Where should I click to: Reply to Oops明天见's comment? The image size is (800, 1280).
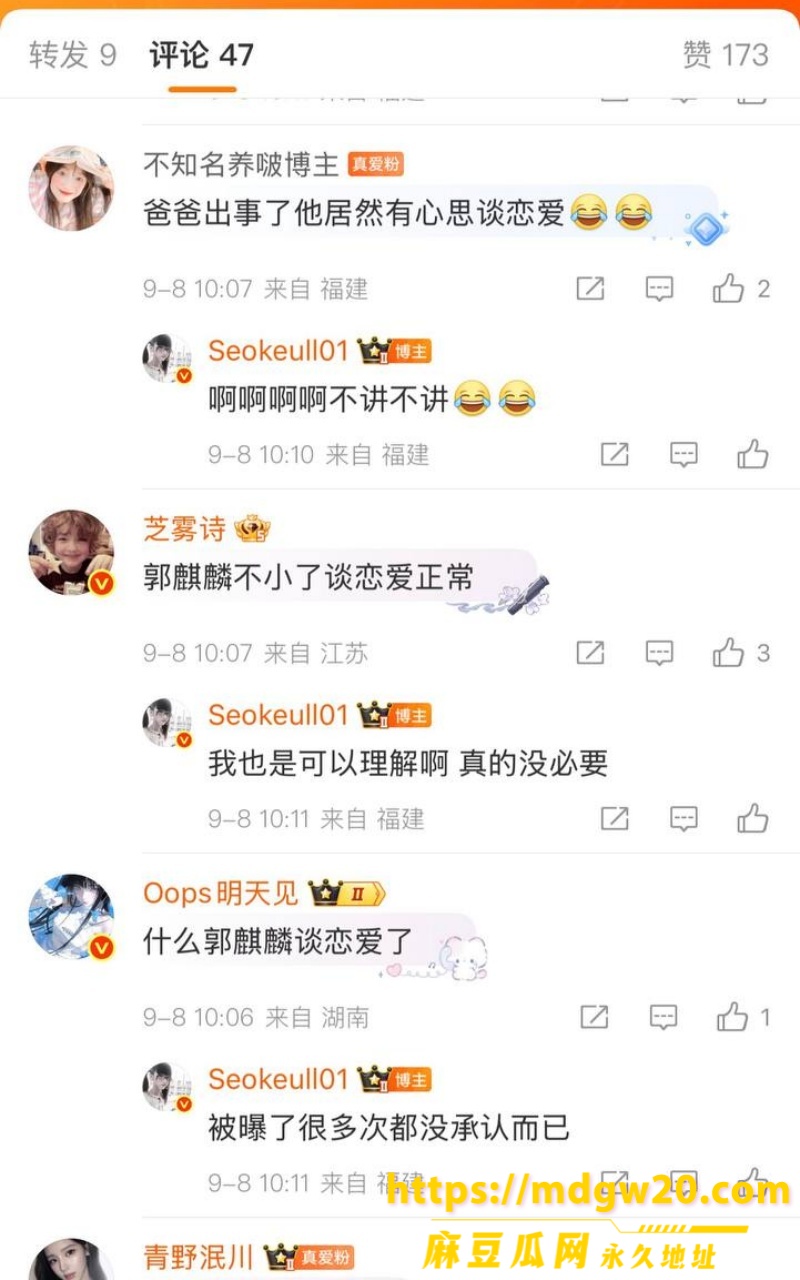(x=663, y=1017)
